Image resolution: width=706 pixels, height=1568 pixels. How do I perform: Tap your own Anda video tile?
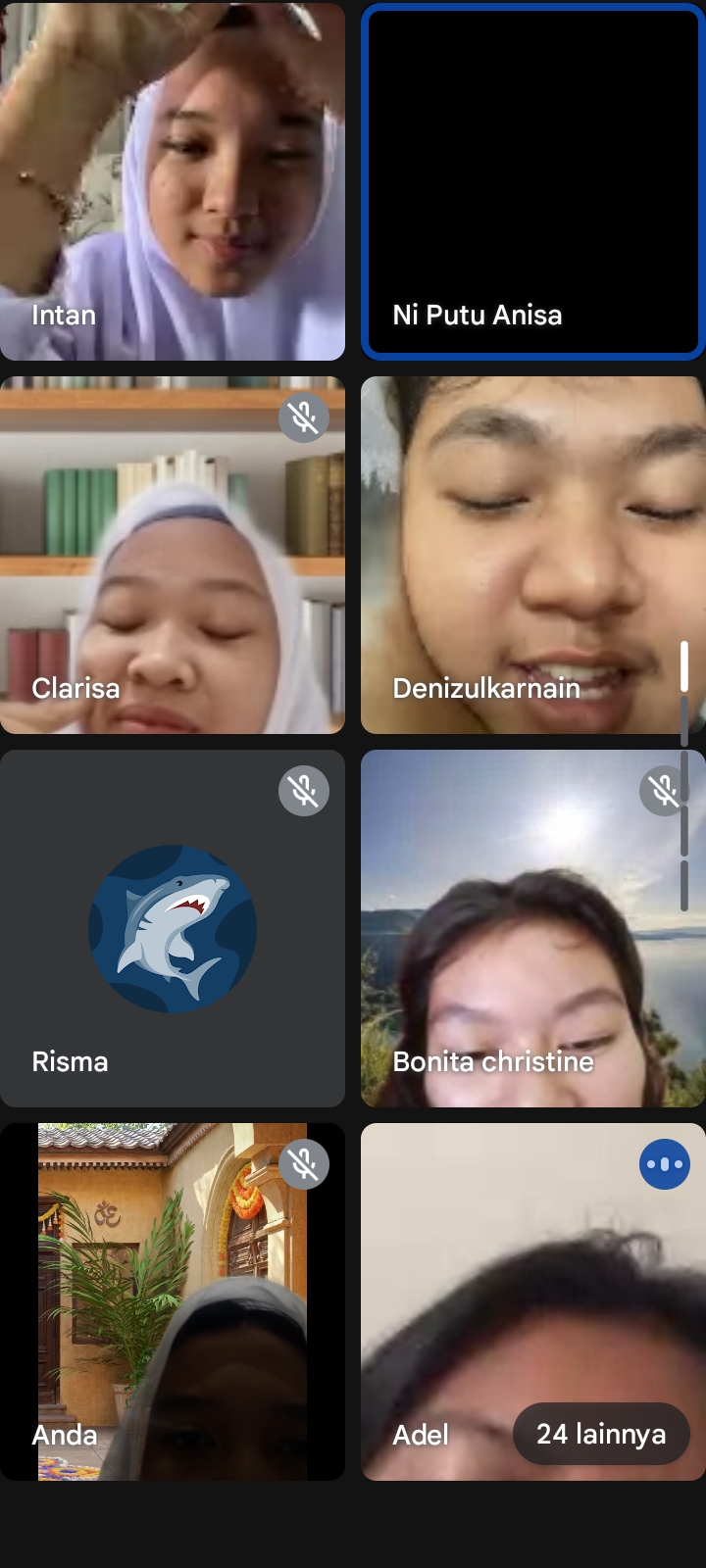coord(173,1301)
